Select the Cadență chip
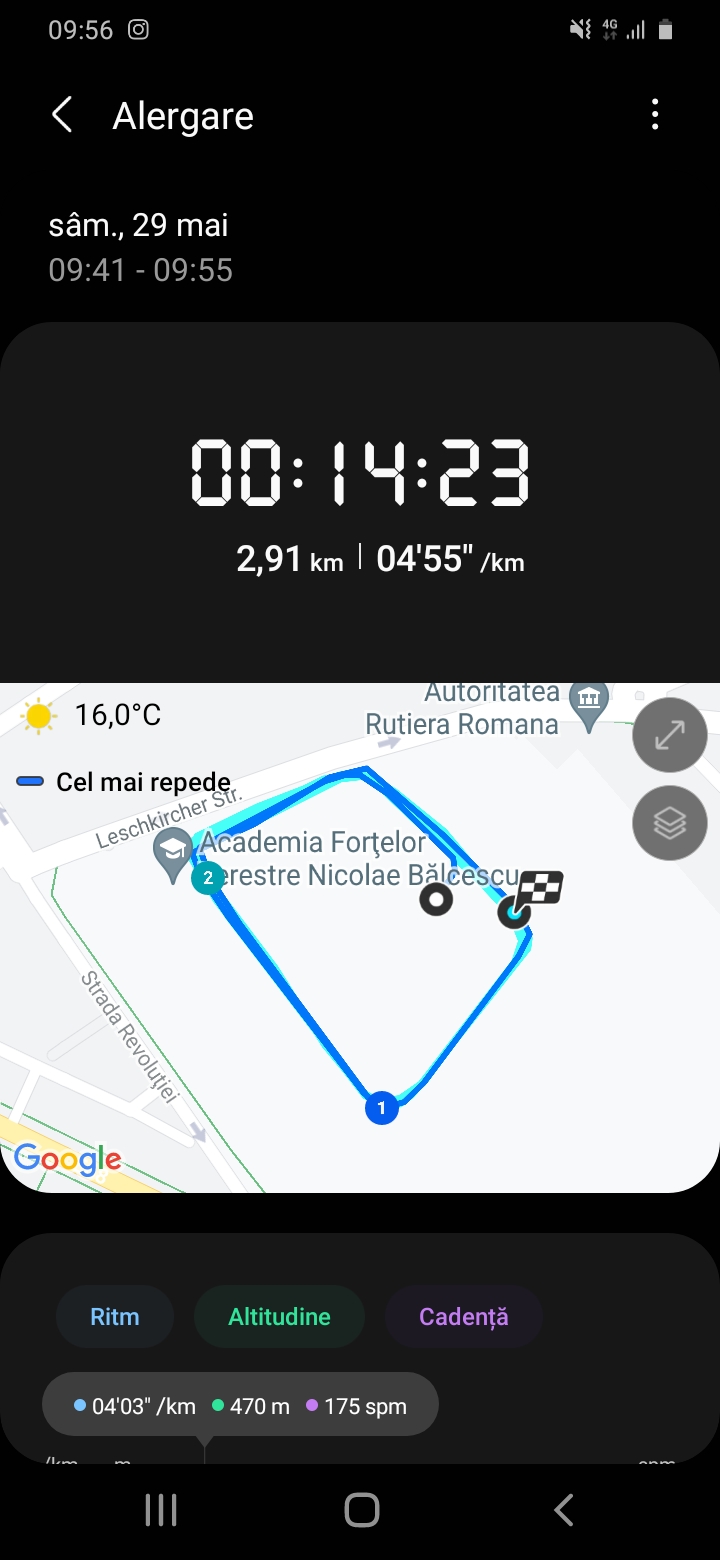The height and width of the screenshot is (1560, 720). [463, 1316]
